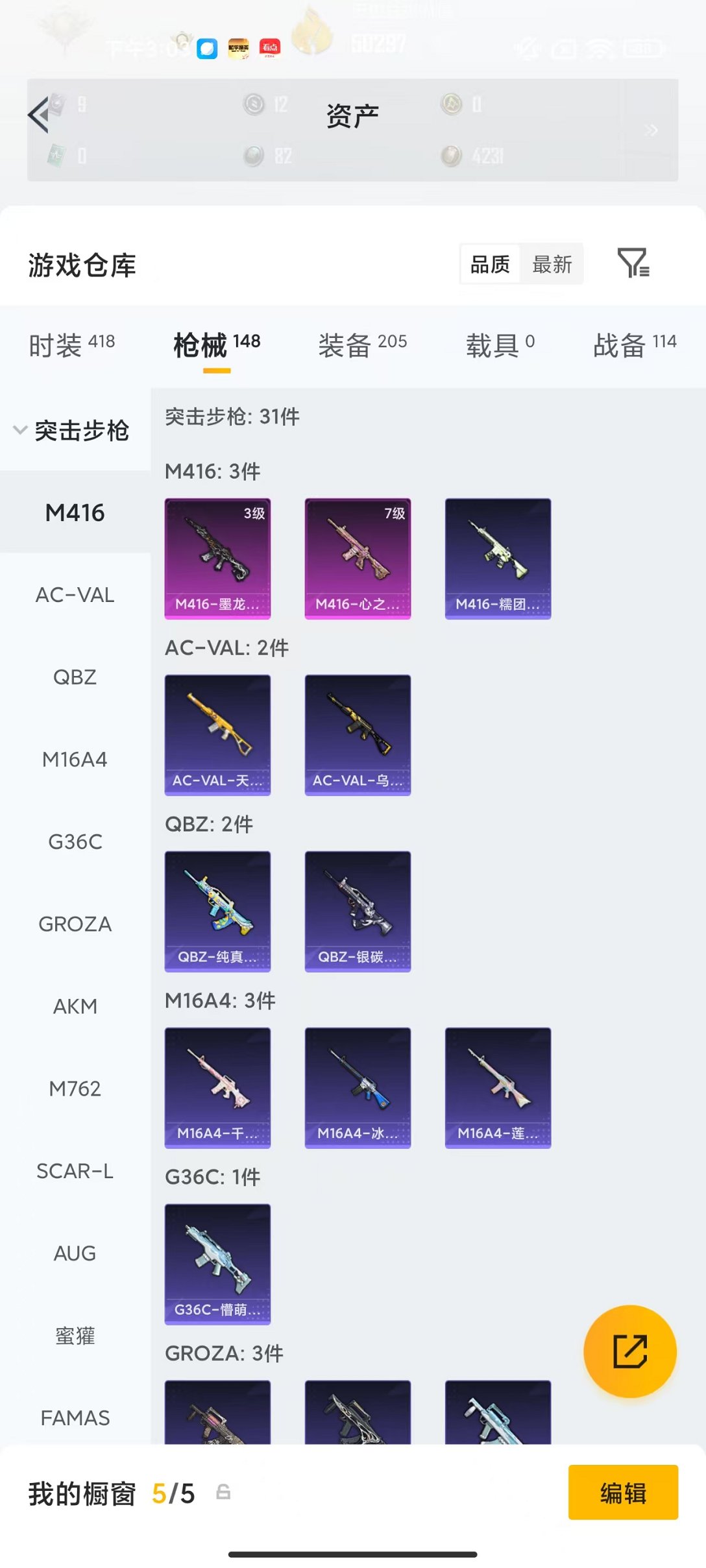Screen dimensions: 706x1568
Task: Switch to the 载具 tab
Action: click(x=500, y=344)
